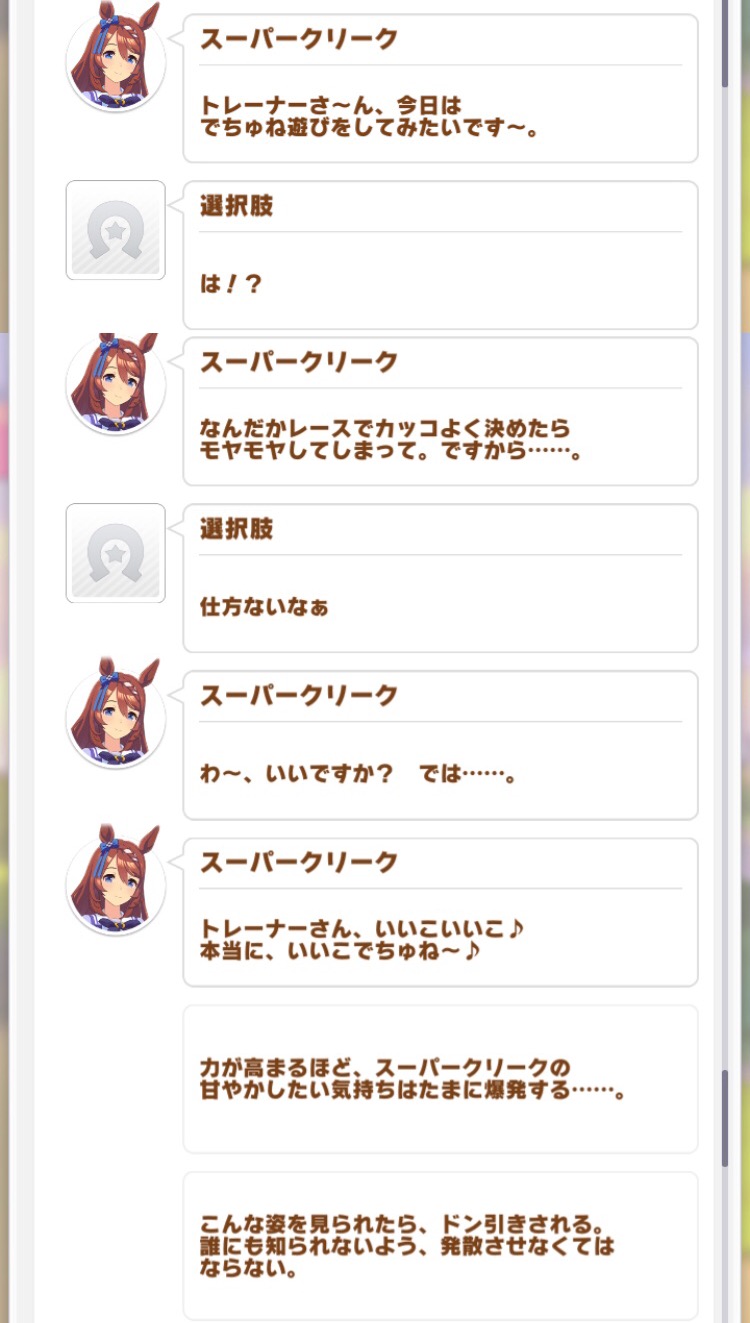Tap the dialogue log scrollbar thumb
This screenshot has width=750, height=1323.
[725, 1118]
